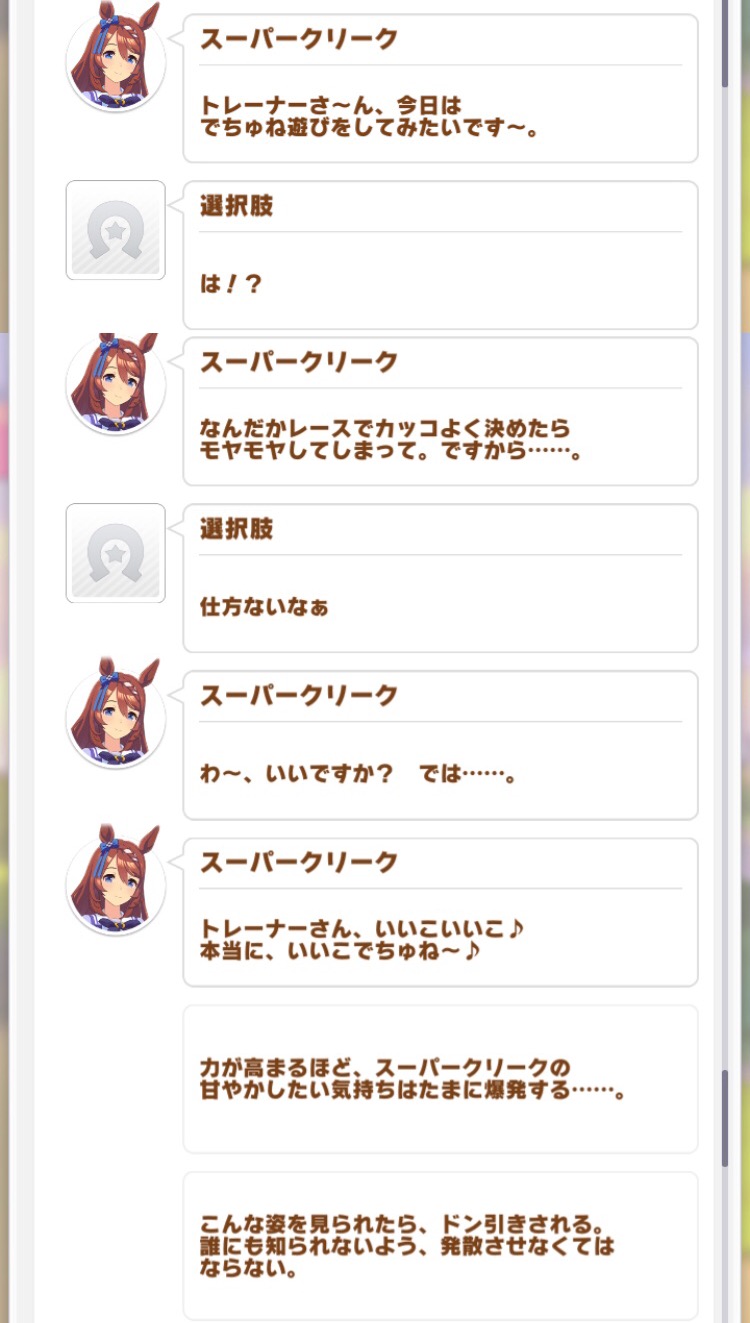Tap the dialogue log scrollbar thumb
This screenshot has width=750, height=1323.
[725, 1118]
